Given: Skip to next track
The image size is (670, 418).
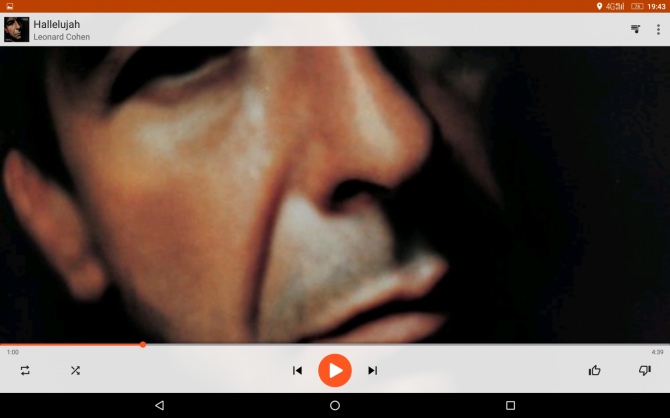Looking at the screenshot, I should pos(373,370).
